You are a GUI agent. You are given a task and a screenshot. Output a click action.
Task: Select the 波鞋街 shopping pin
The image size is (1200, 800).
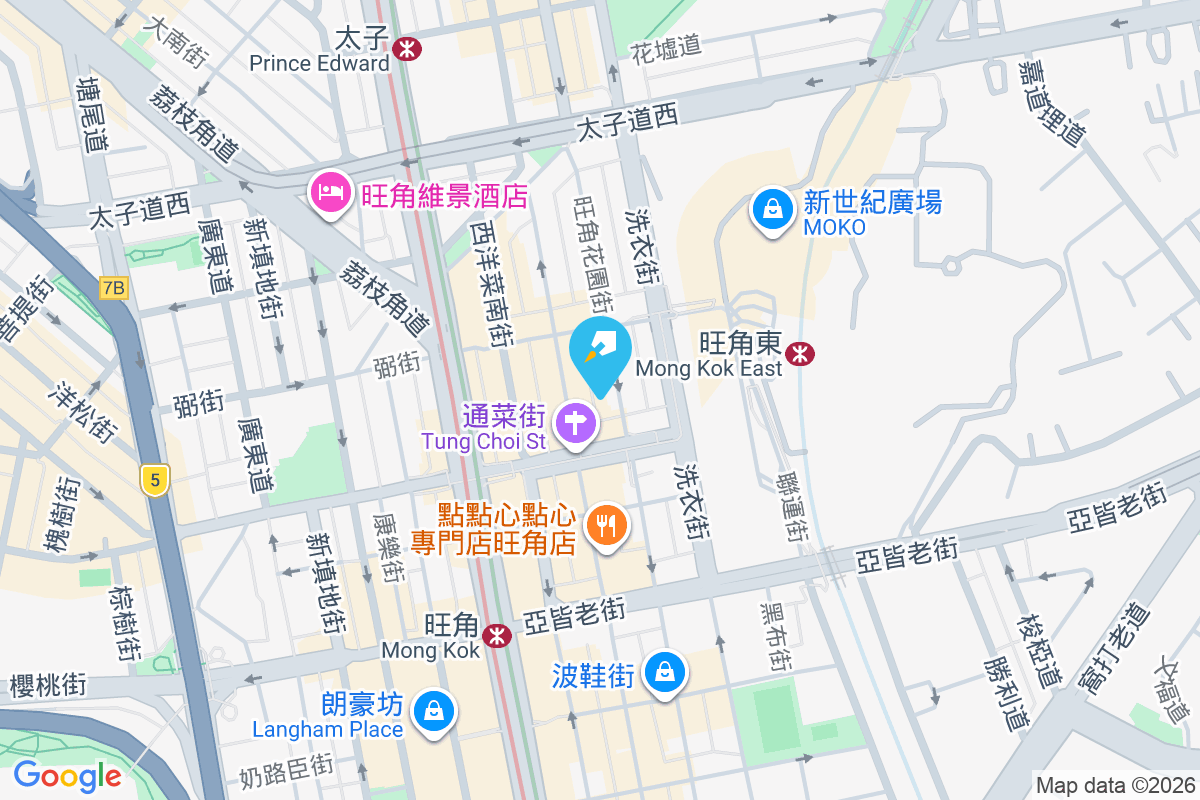[x=665, y=673]
